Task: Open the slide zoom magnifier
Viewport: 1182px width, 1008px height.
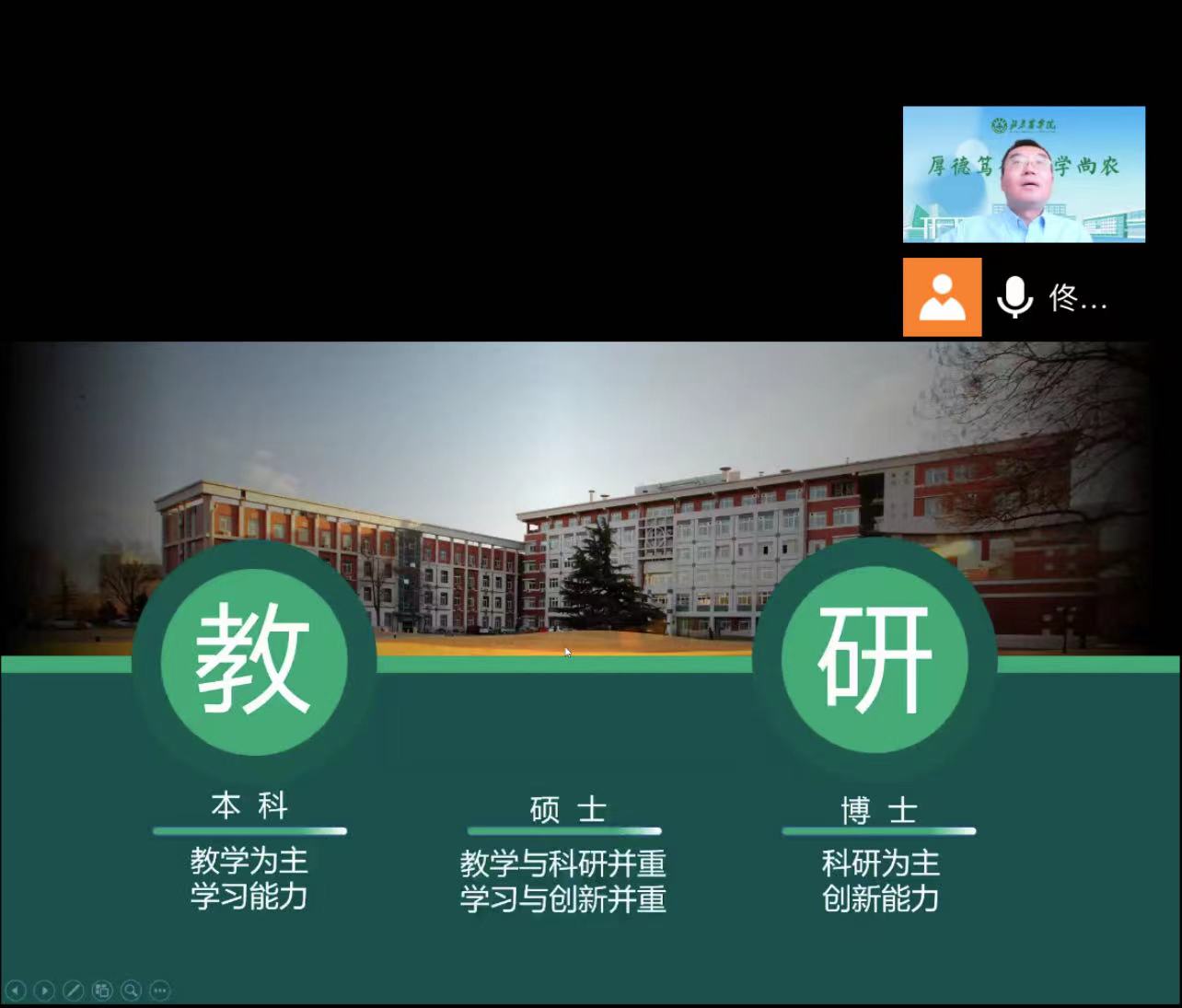Action: (132, 991)
